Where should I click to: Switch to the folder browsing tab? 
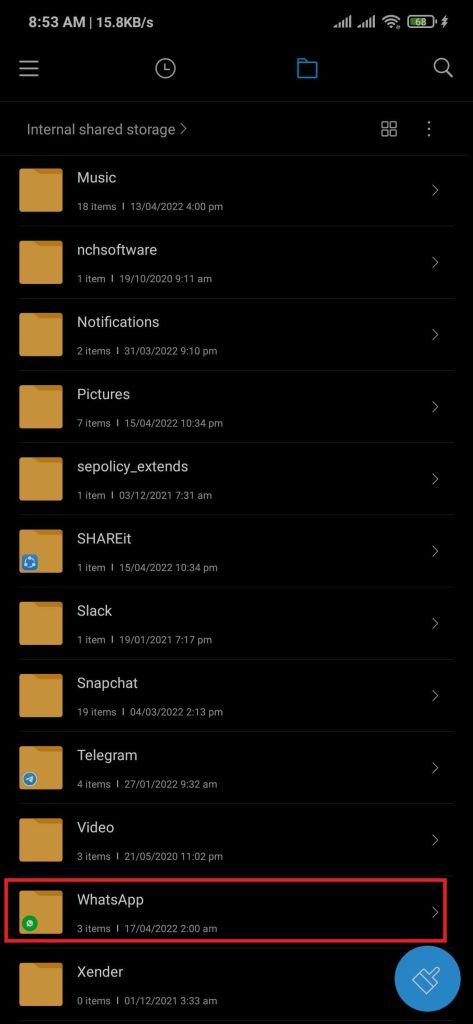(x=307, y=68)
